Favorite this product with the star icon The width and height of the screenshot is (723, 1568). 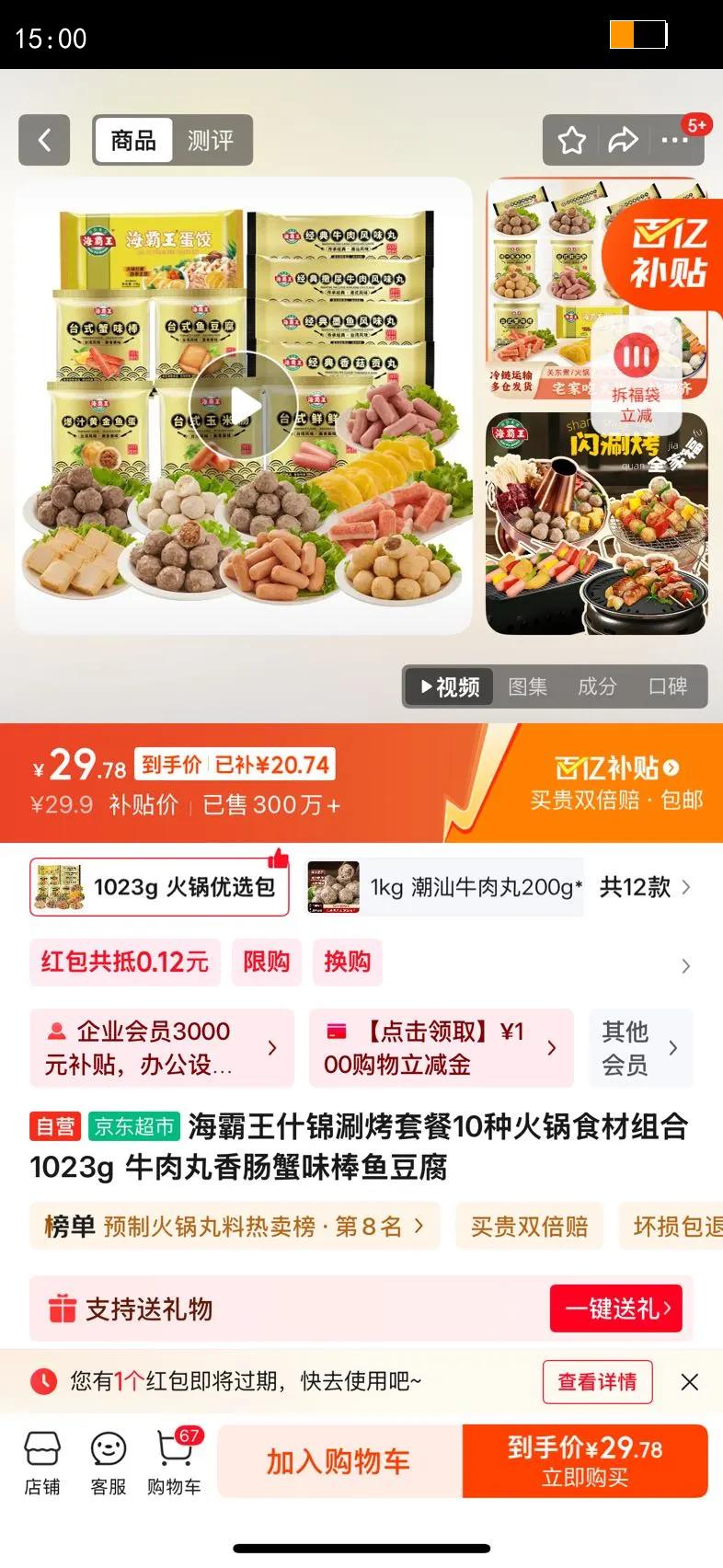coord(572,140)
